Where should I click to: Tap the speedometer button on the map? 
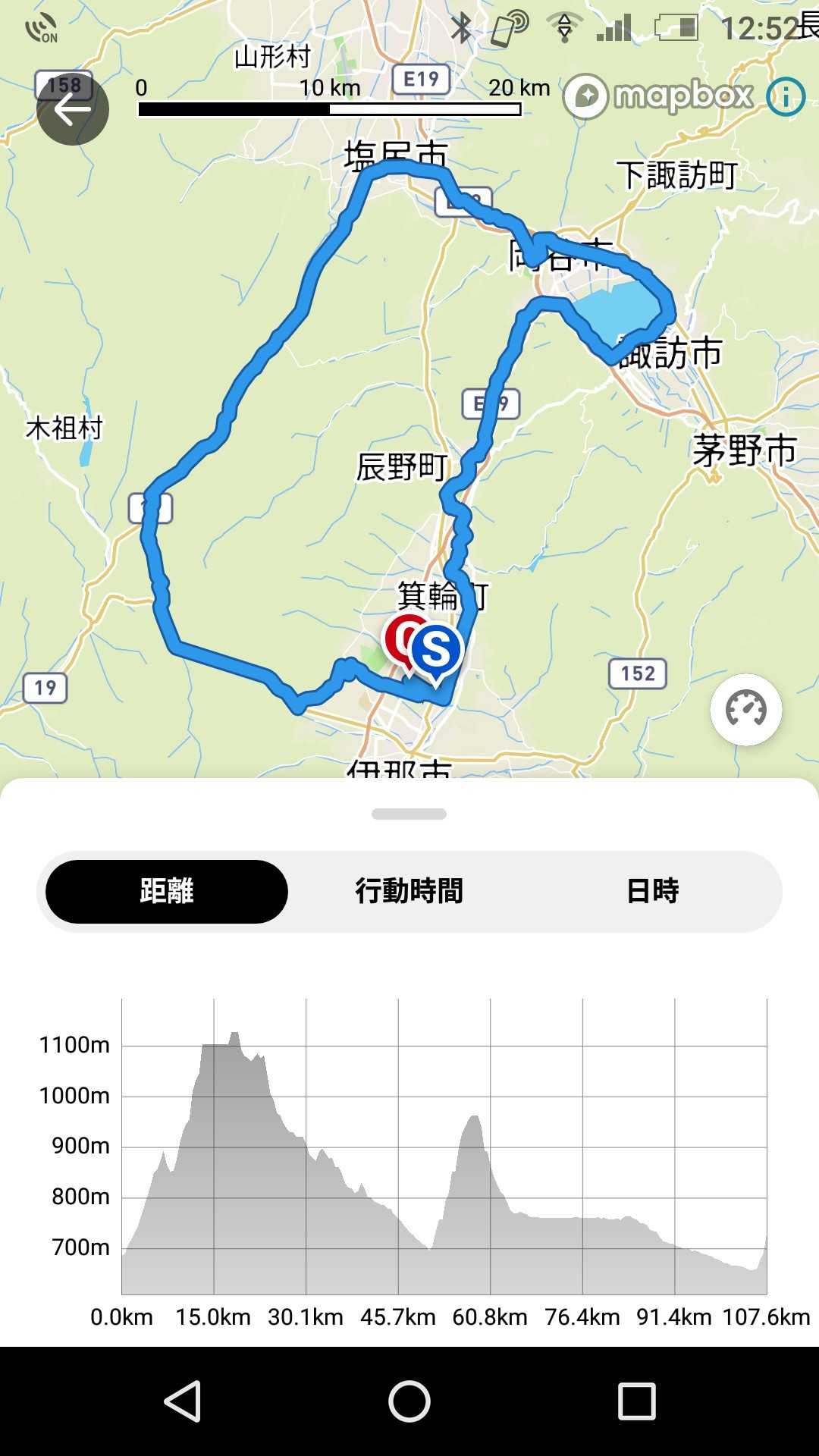pyautogui.click(x=745, y=710)
